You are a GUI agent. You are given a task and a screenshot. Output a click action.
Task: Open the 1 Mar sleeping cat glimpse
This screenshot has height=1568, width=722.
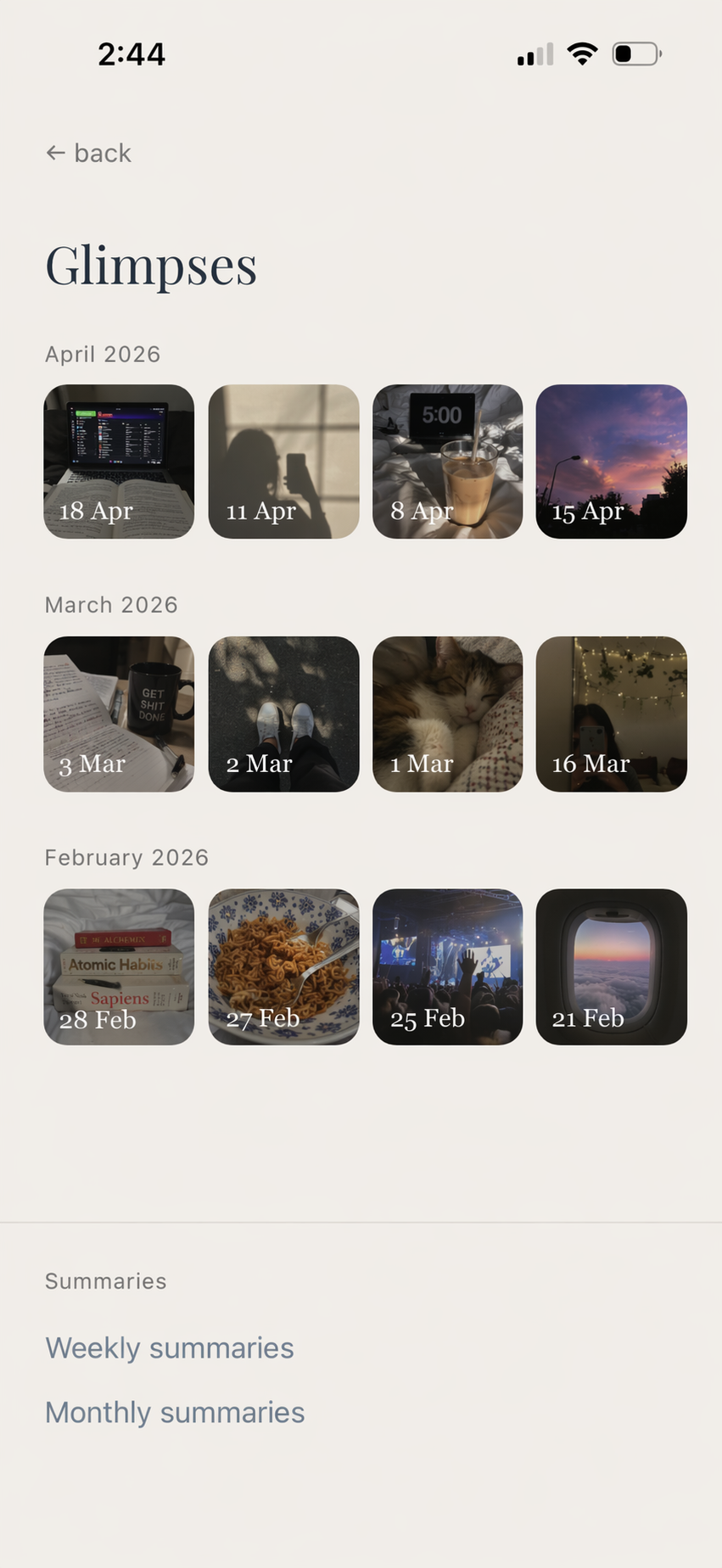point(447,714)
